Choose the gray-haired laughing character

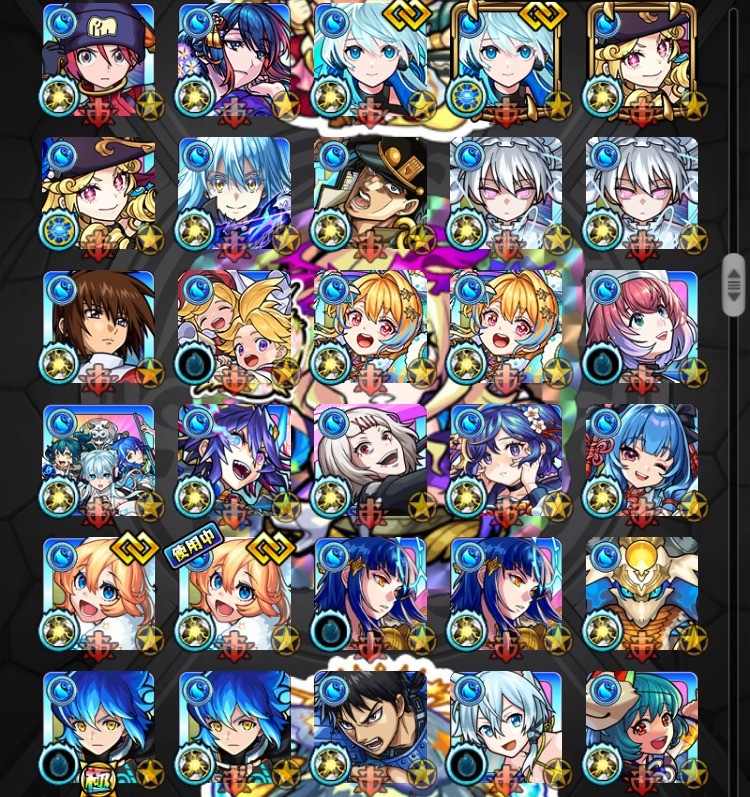pos(370,460)
